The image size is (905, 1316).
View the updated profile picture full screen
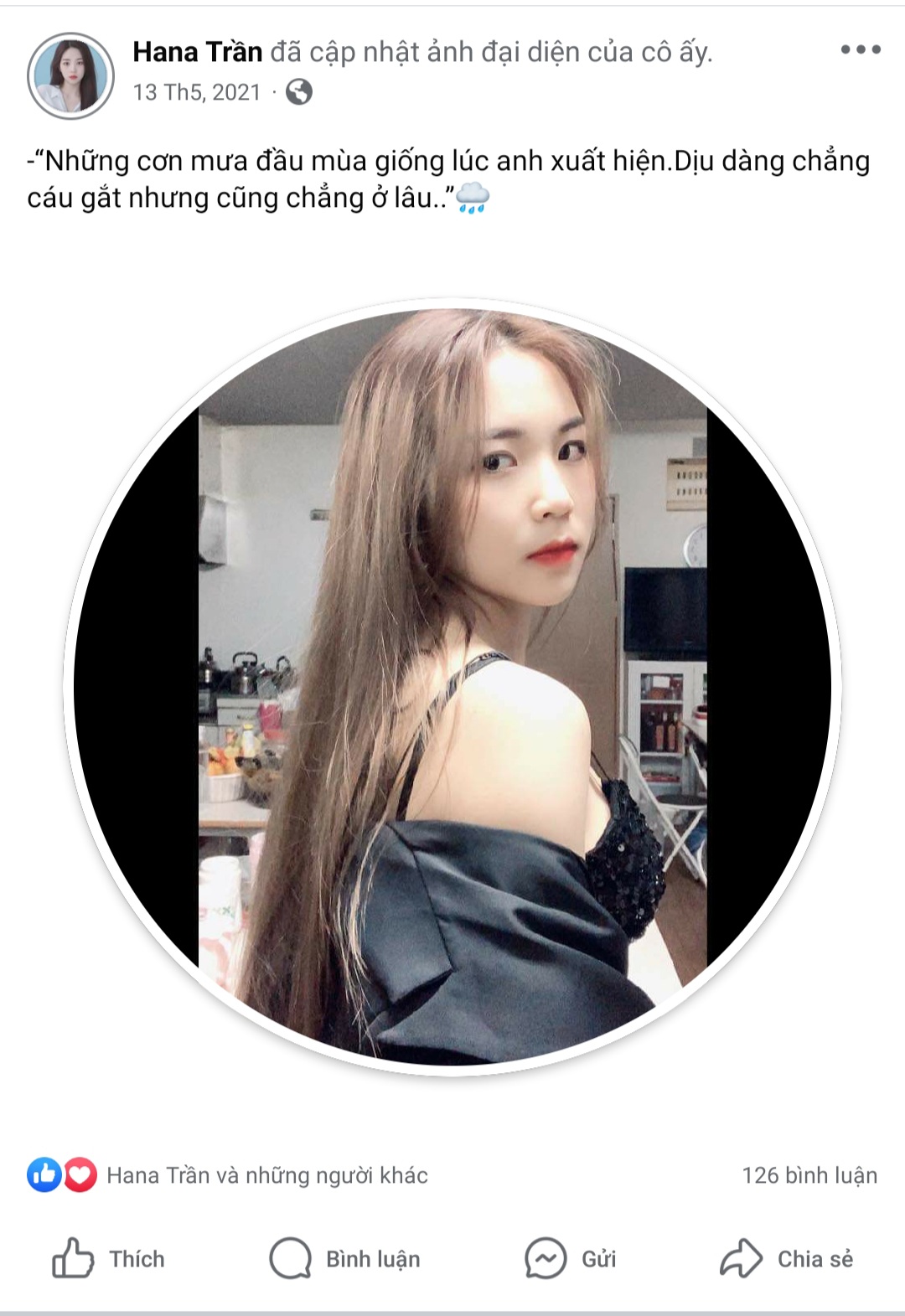point(452,687)
